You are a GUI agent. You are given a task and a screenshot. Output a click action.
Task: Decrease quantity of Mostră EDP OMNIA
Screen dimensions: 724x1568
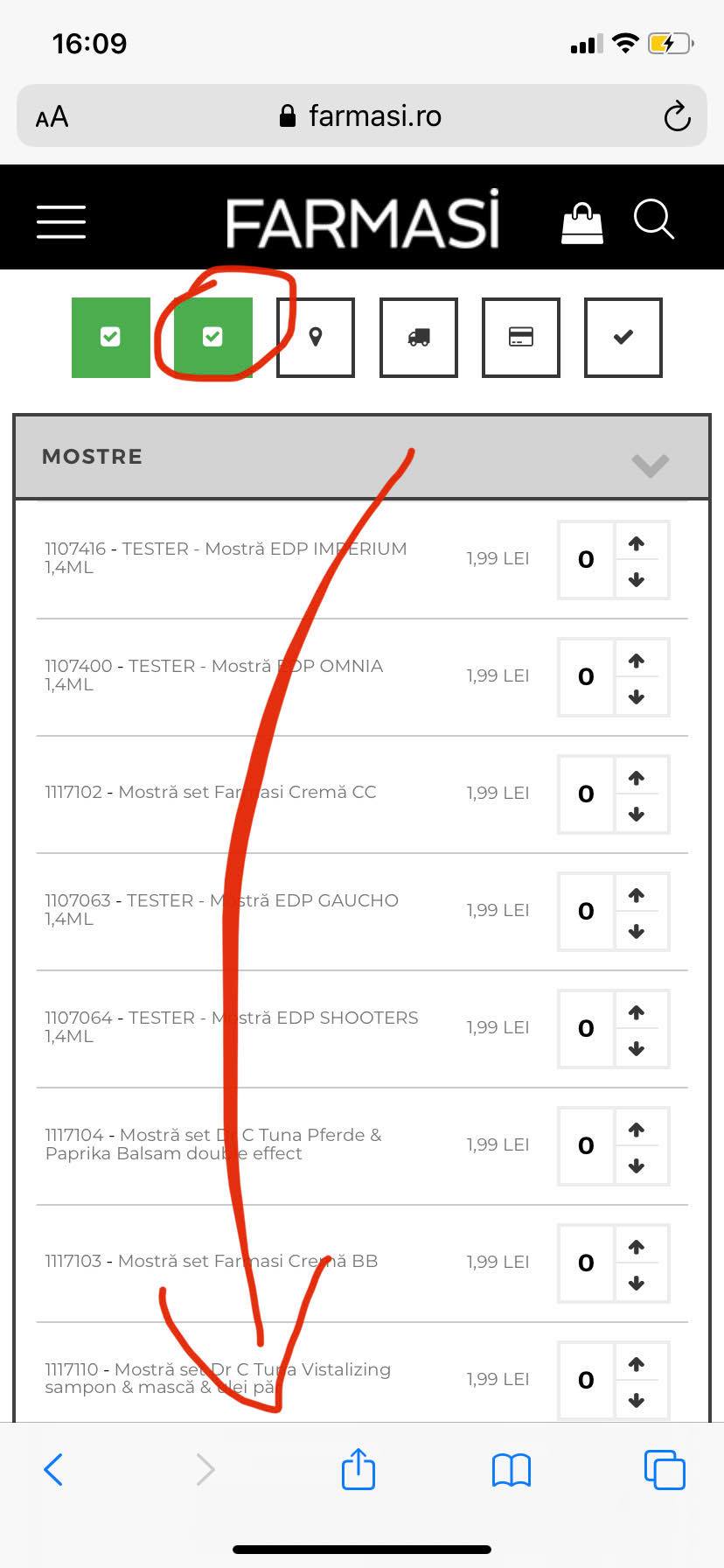click(637, 696)
